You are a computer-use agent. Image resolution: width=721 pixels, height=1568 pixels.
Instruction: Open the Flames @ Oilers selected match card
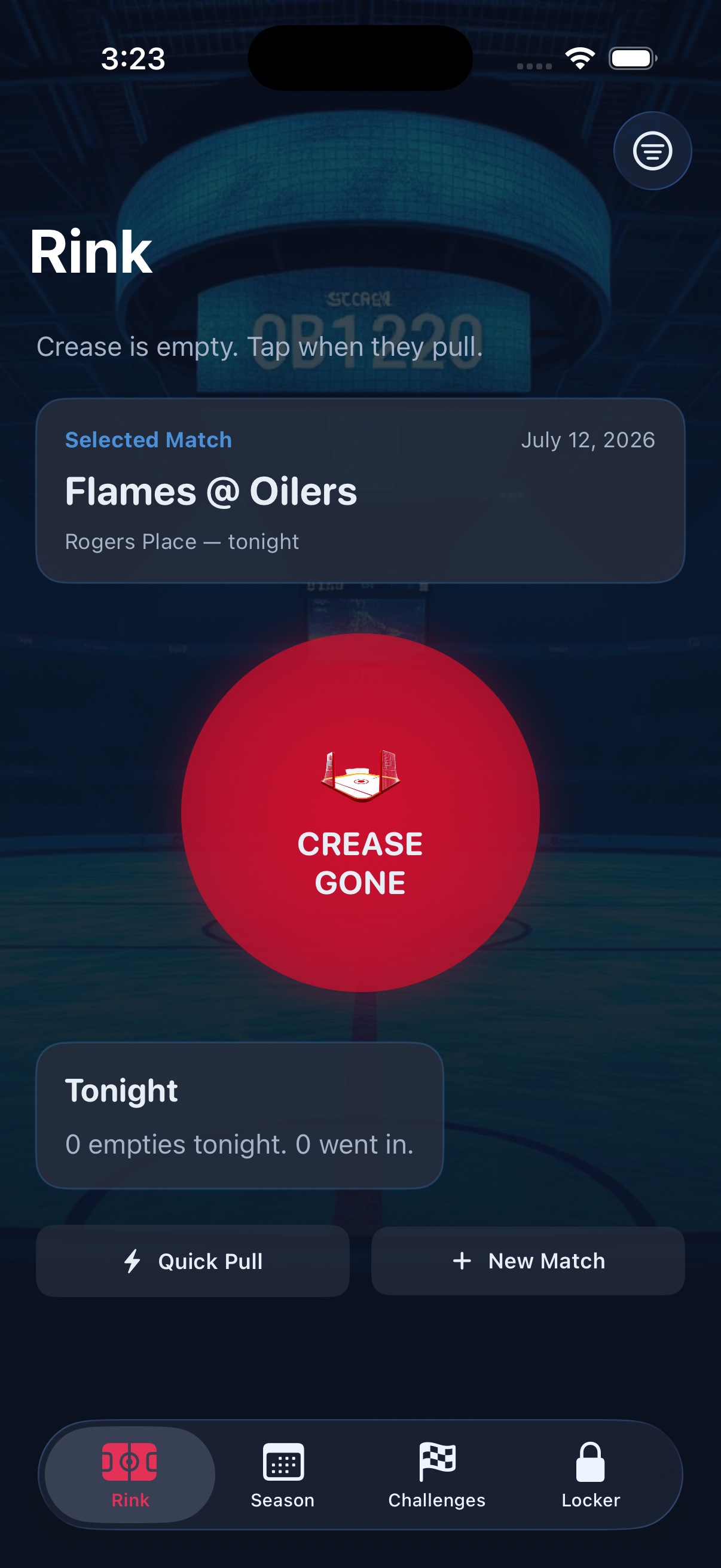tap(360, 490)
